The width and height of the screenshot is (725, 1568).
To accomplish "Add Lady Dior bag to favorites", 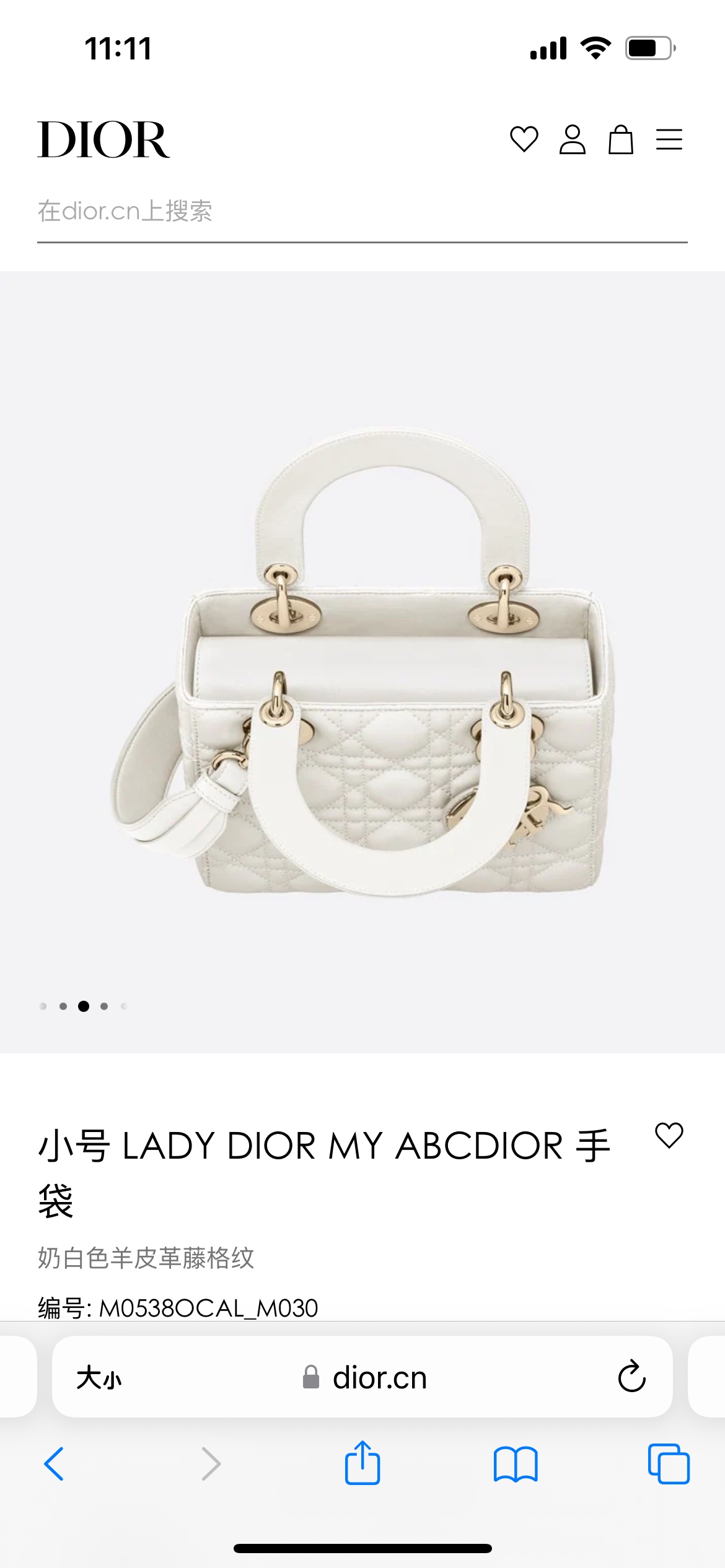I will [669, 1136].
